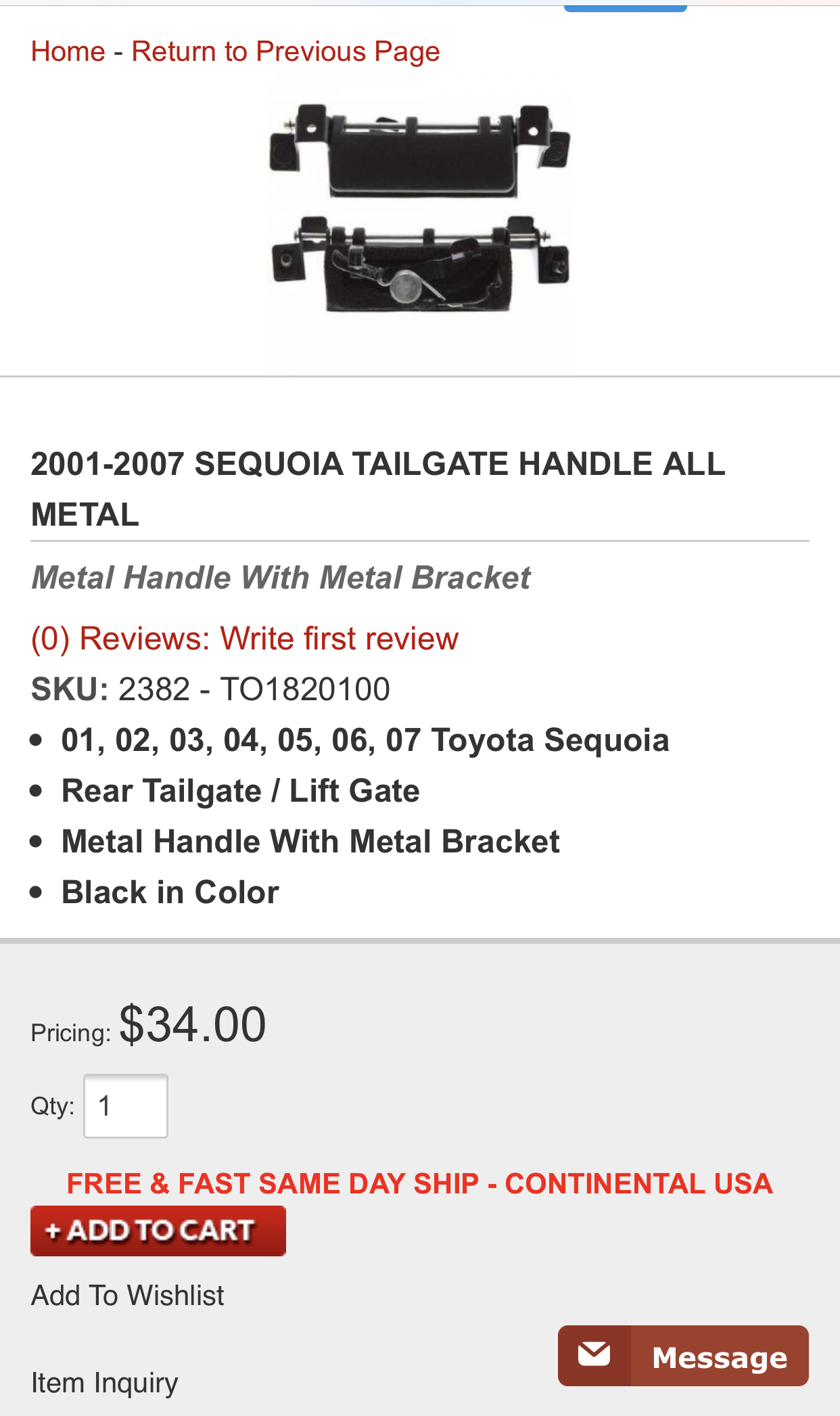
Task: Open Item Inquiry
Action: pyautogui.click(x=105, y=1383)
